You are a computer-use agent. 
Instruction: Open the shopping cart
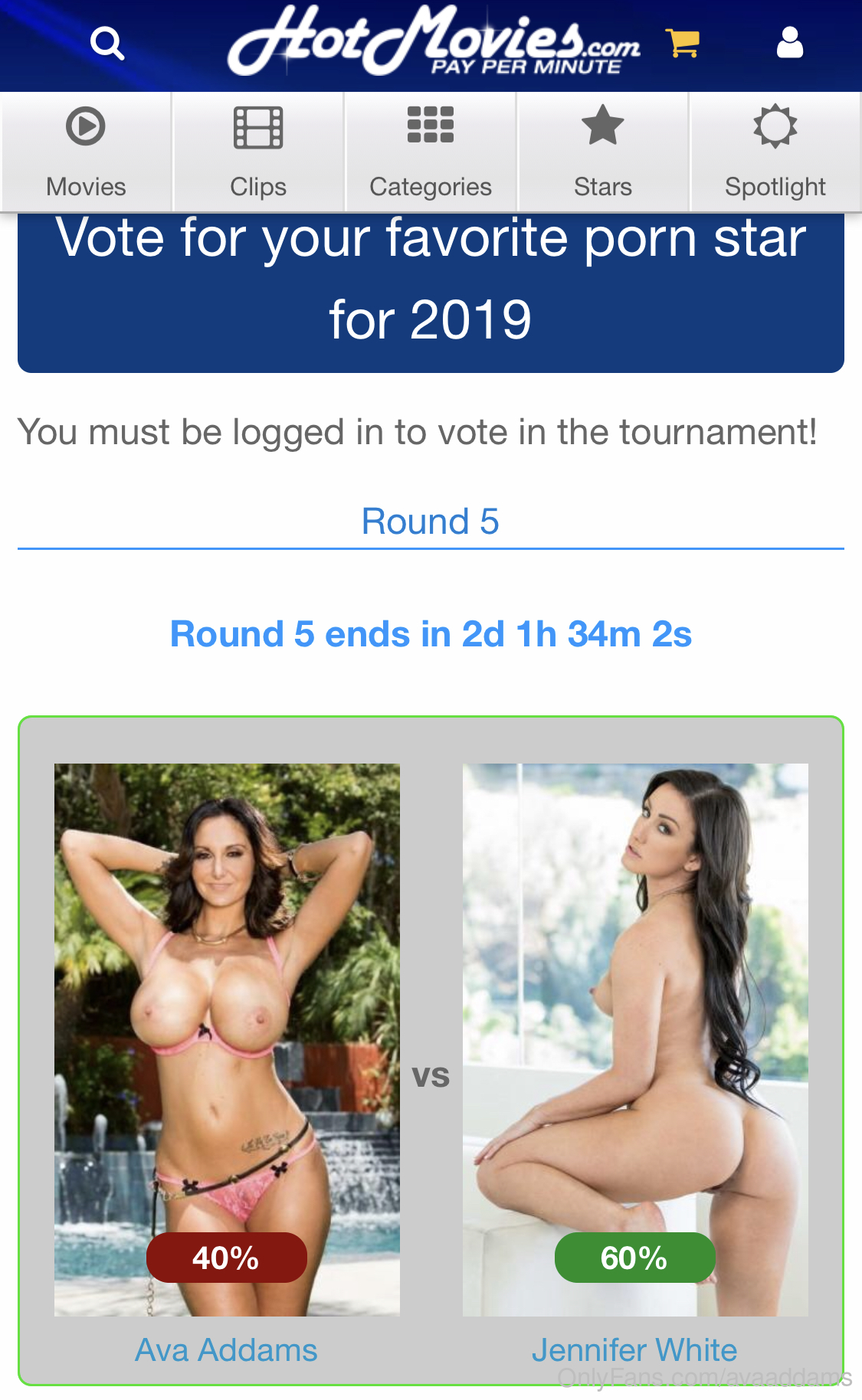coord(682,43)
